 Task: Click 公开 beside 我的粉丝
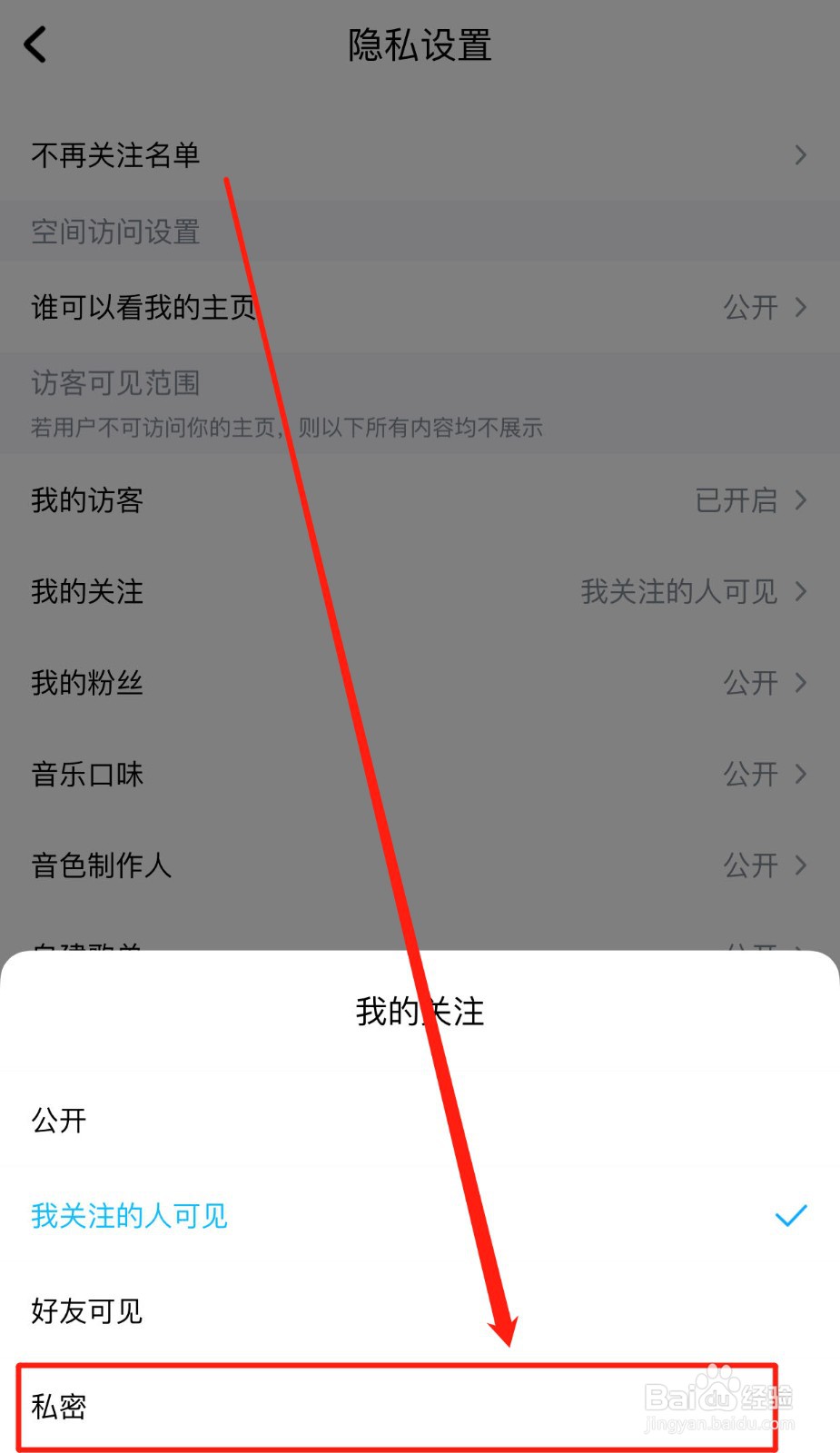[x=752, y=684]
